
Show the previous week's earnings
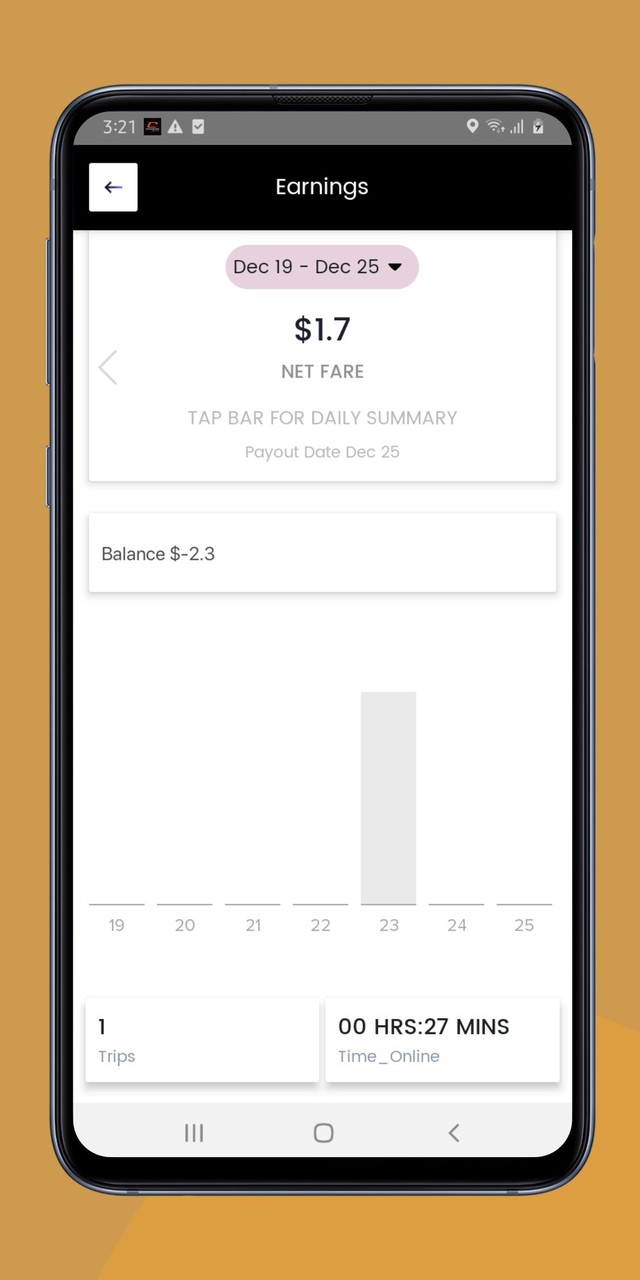(x=108, y=368)
